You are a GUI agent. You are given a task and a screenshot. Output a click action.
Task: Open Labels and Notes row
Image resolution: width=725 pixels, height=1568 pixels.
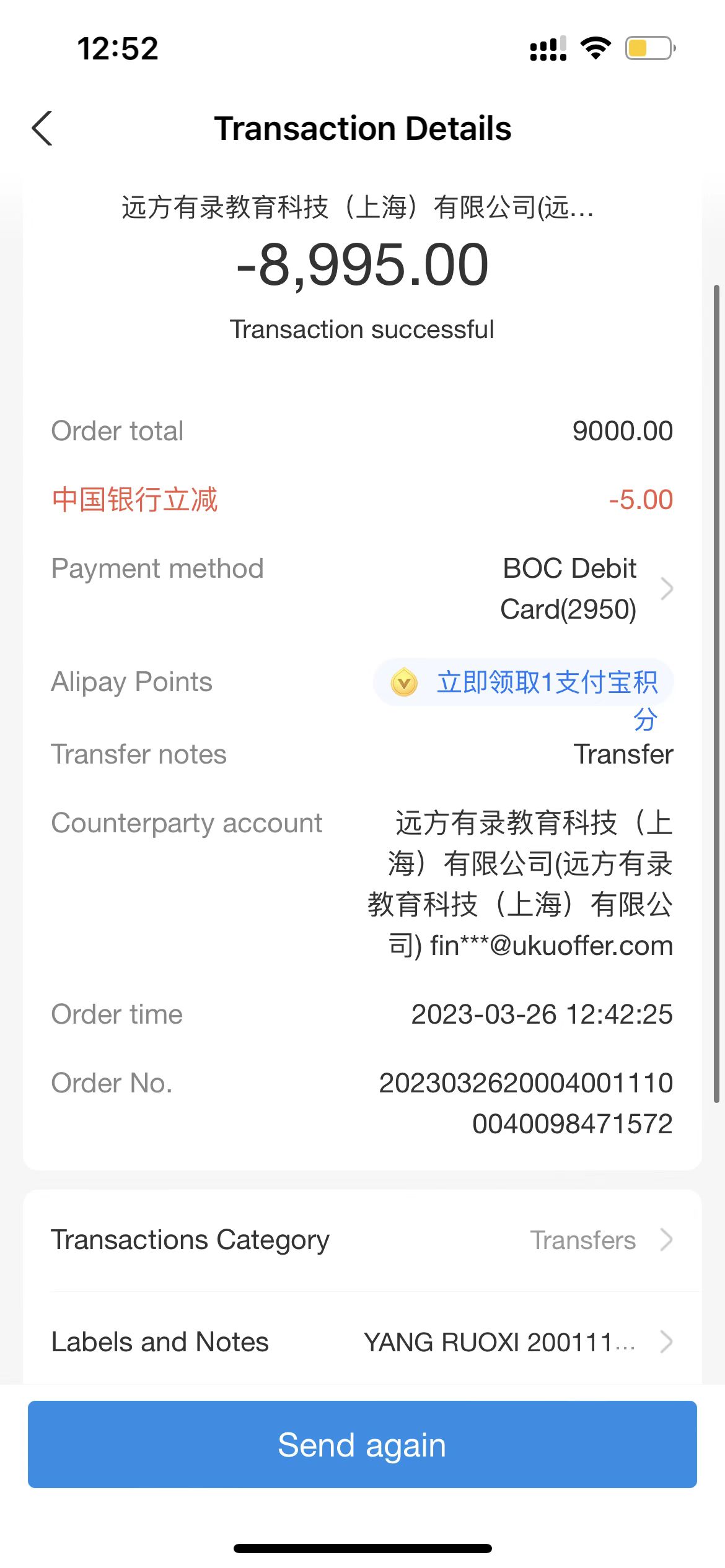tap(362, 1343)
